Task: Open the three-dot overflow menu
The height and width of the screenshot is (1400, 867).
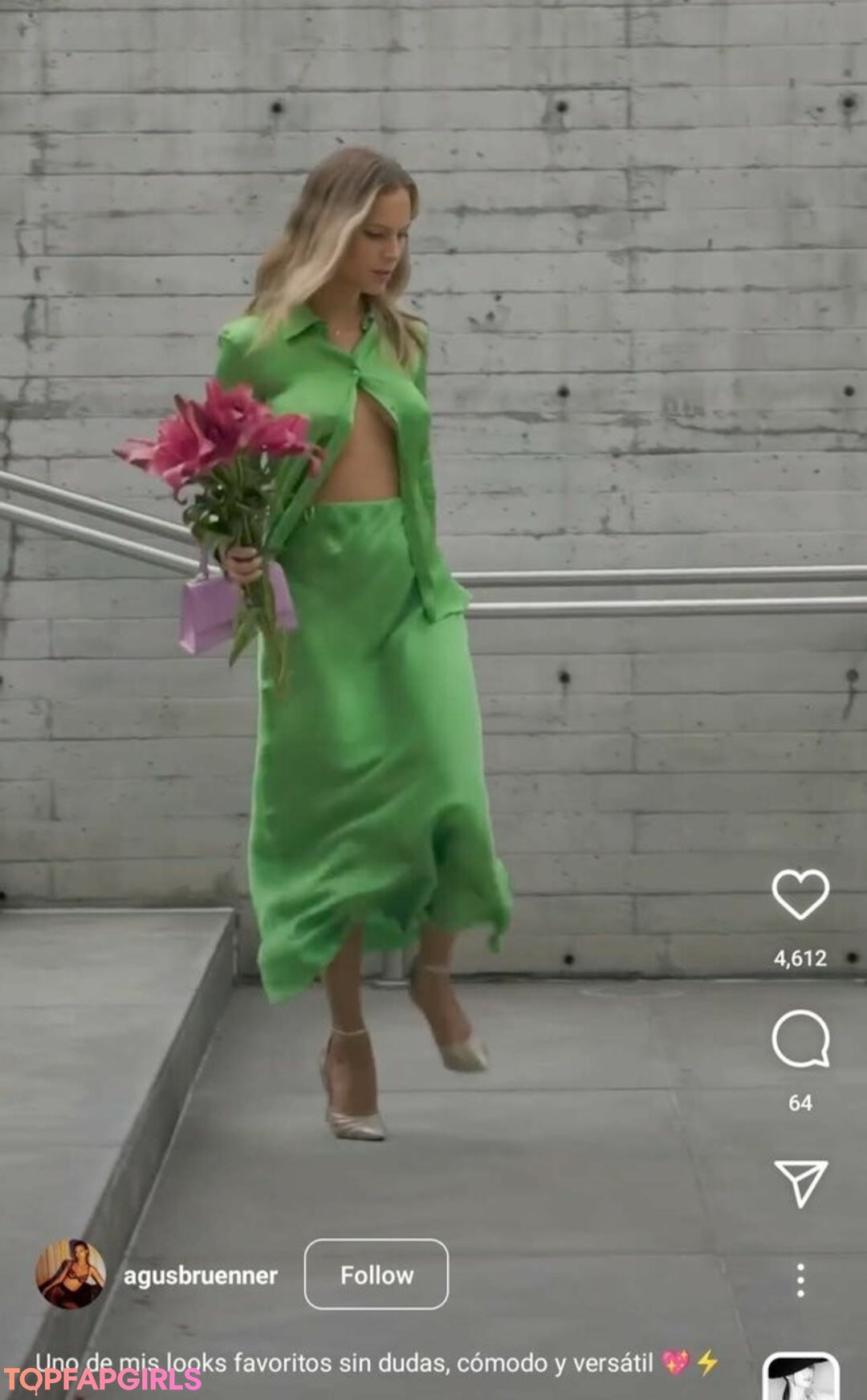Action: coord(800,1280)
